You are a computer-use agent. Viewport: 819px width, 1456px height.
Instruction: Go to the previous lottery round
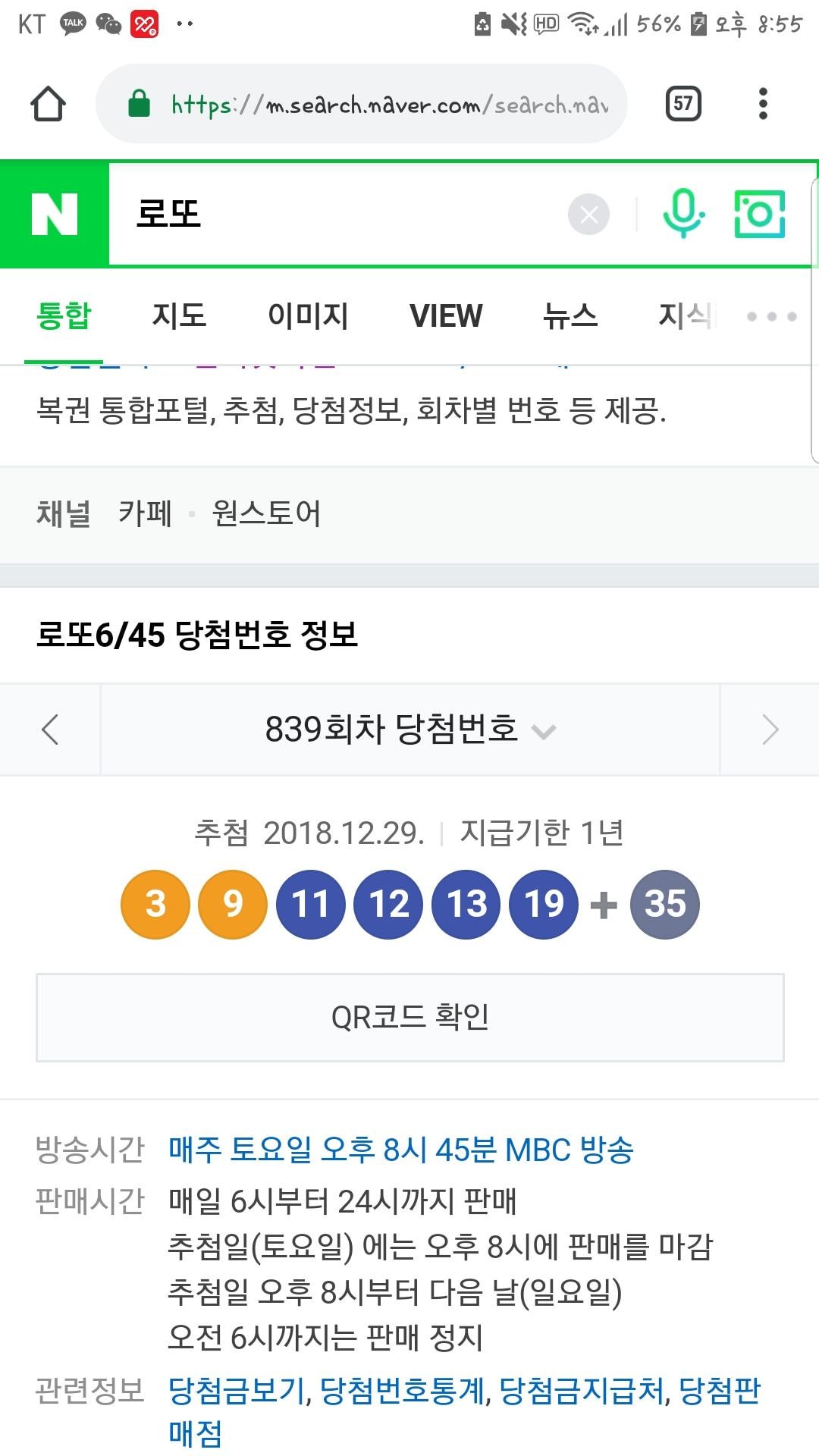50,730
